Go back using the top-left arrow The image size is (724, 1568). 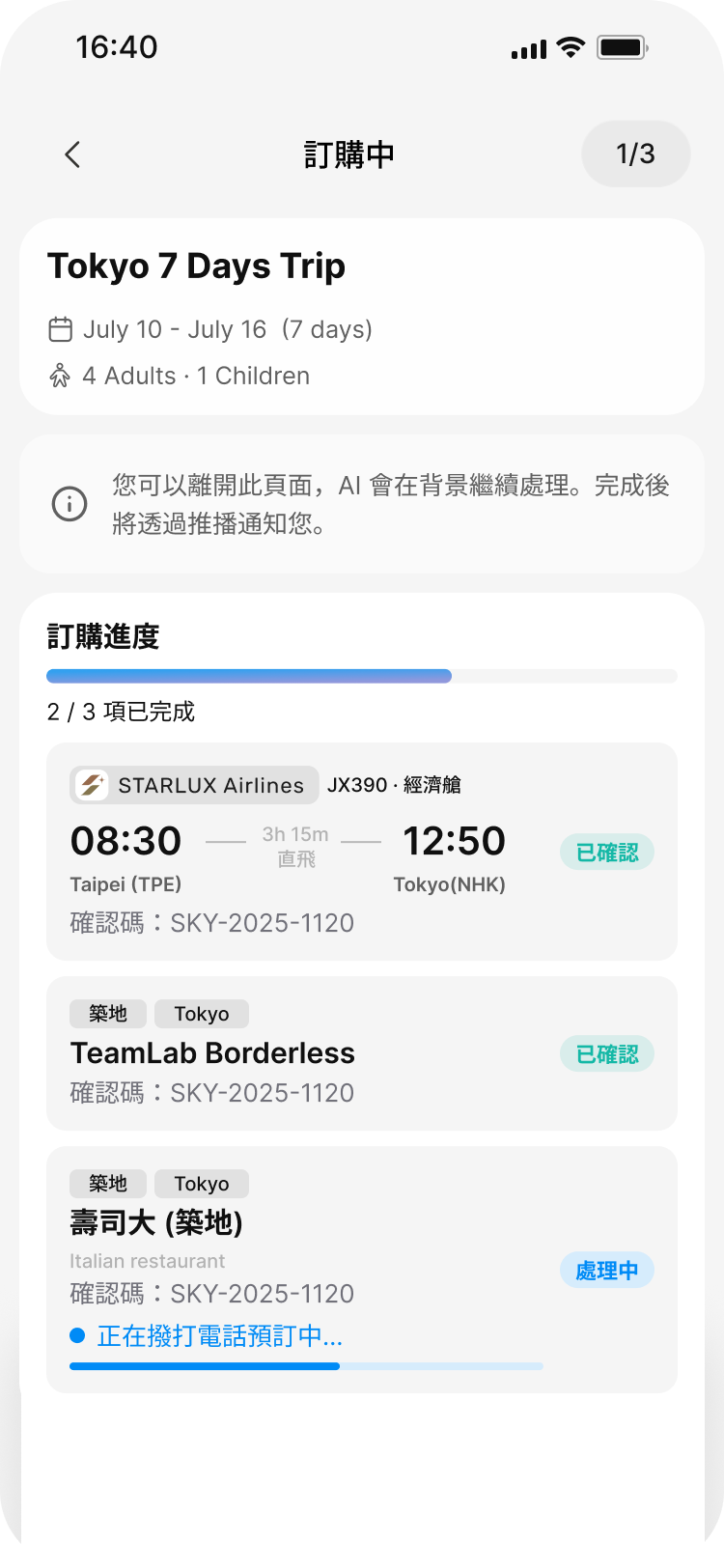(x=72, y=154)
